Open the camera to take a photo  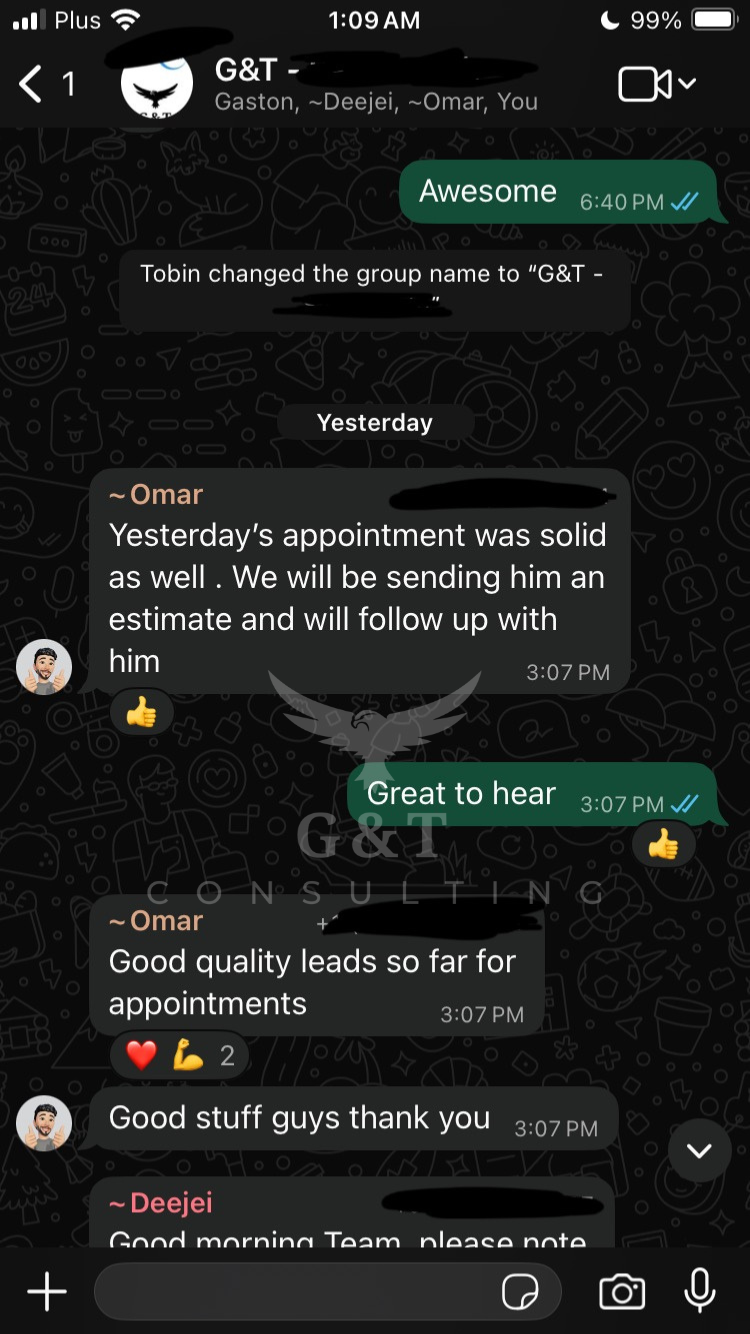click(621, 1292)
